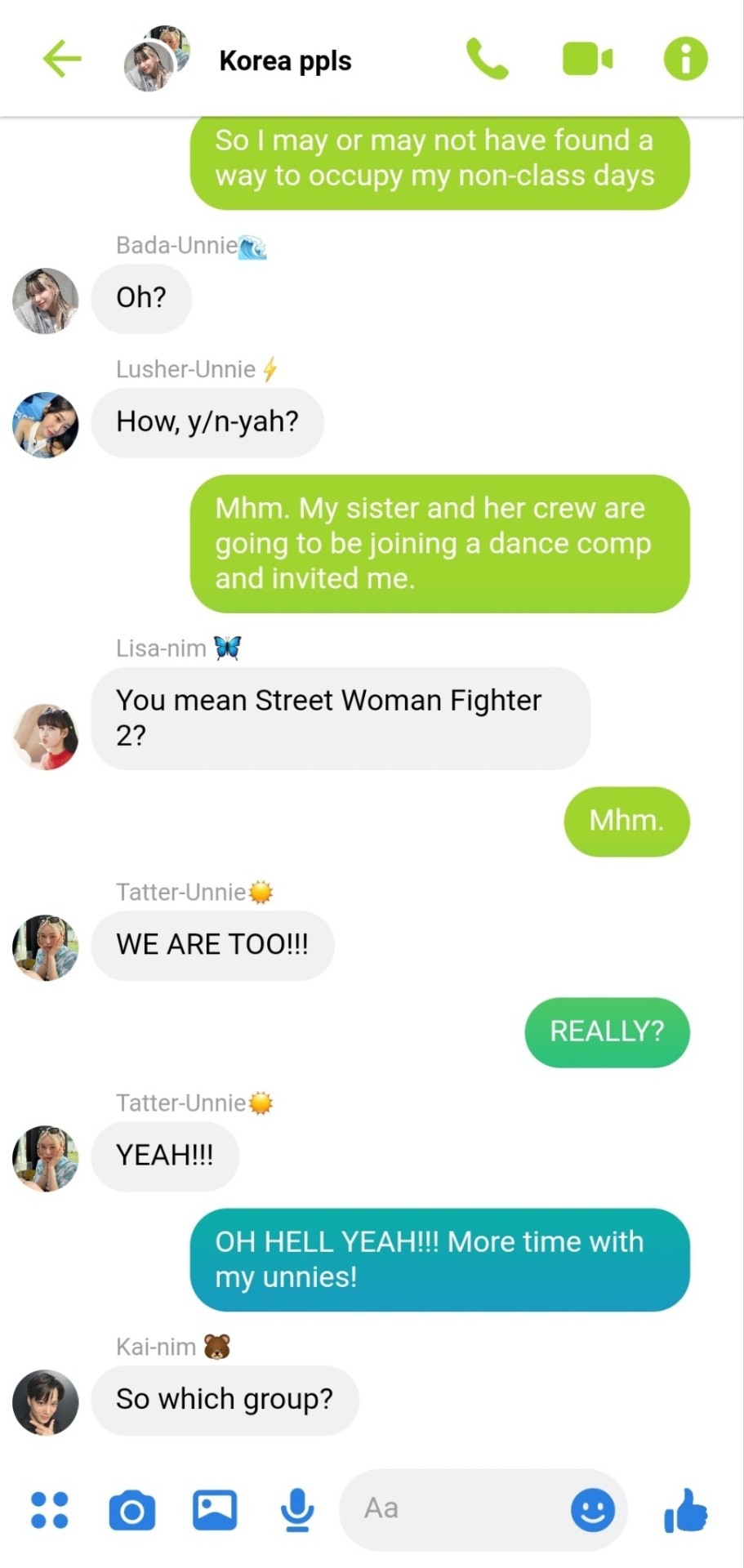View Lusher-Unnie's profile picture

coord(46,425)
